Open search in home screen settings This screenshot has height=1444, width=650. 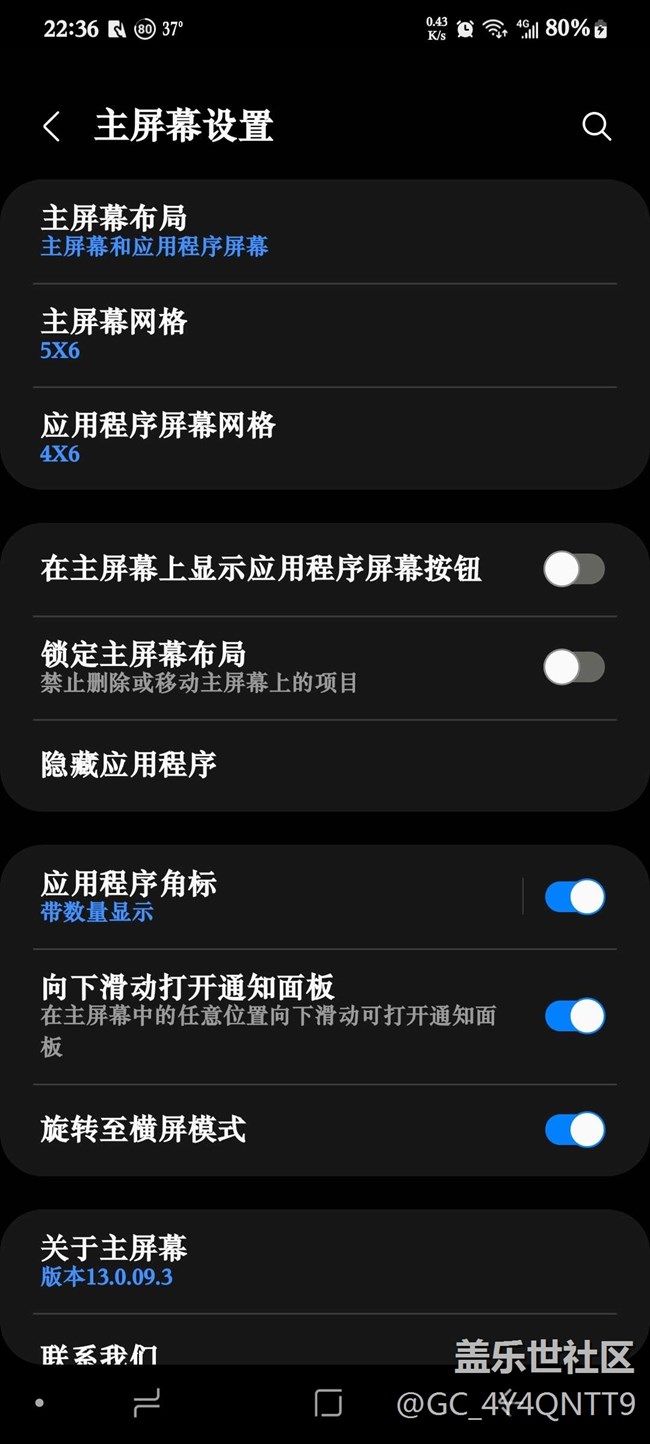596,127
